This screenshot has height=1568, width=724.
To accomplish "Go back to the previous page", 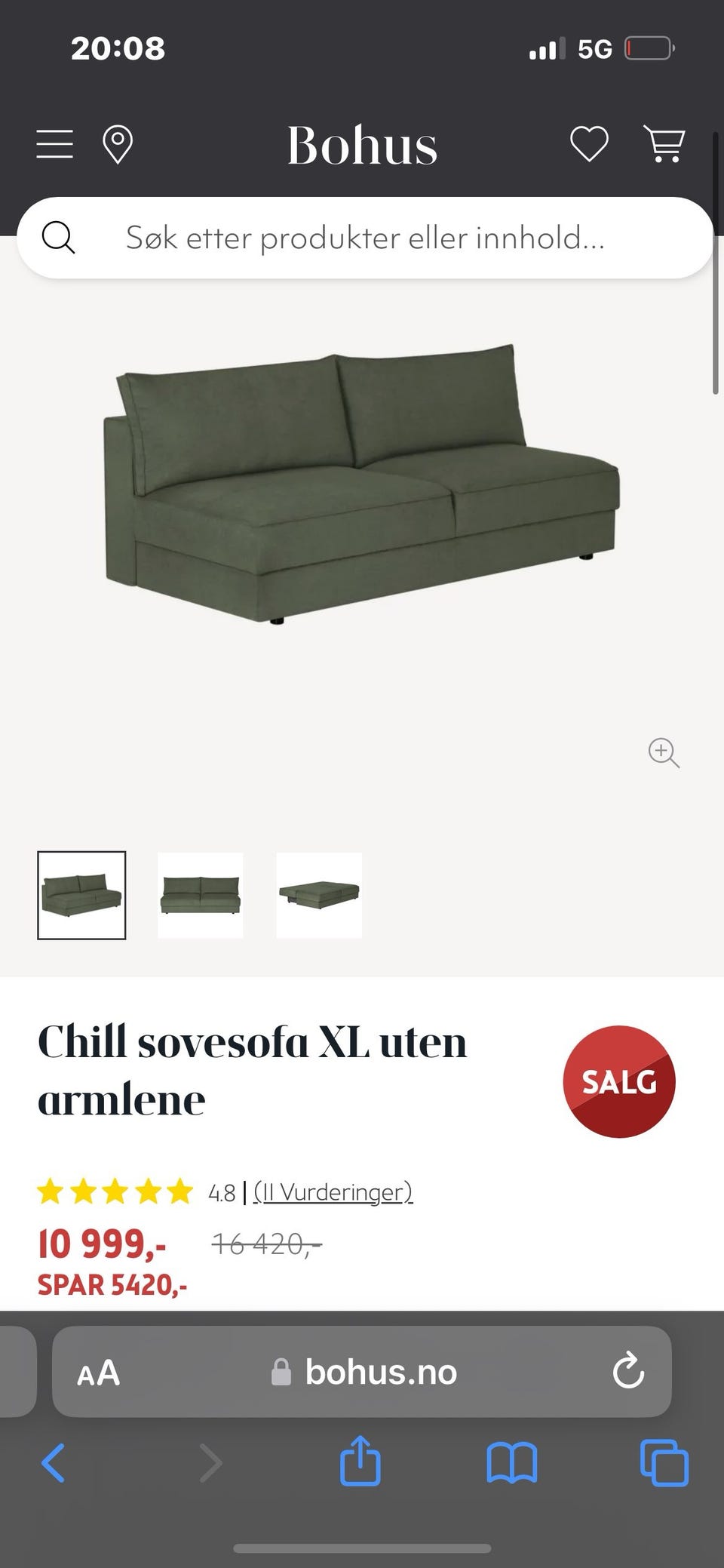I will pos(53,1463).
